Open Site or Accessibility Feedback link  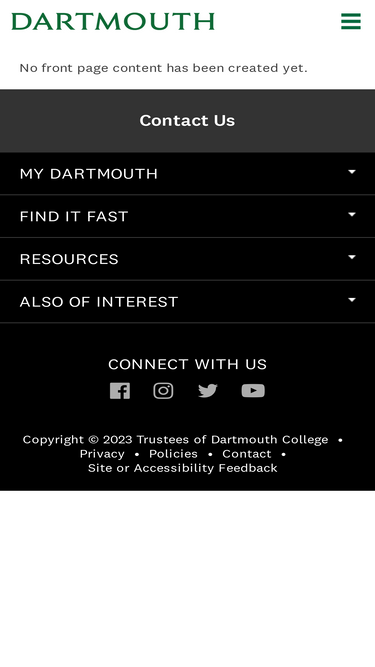[183, 468]
